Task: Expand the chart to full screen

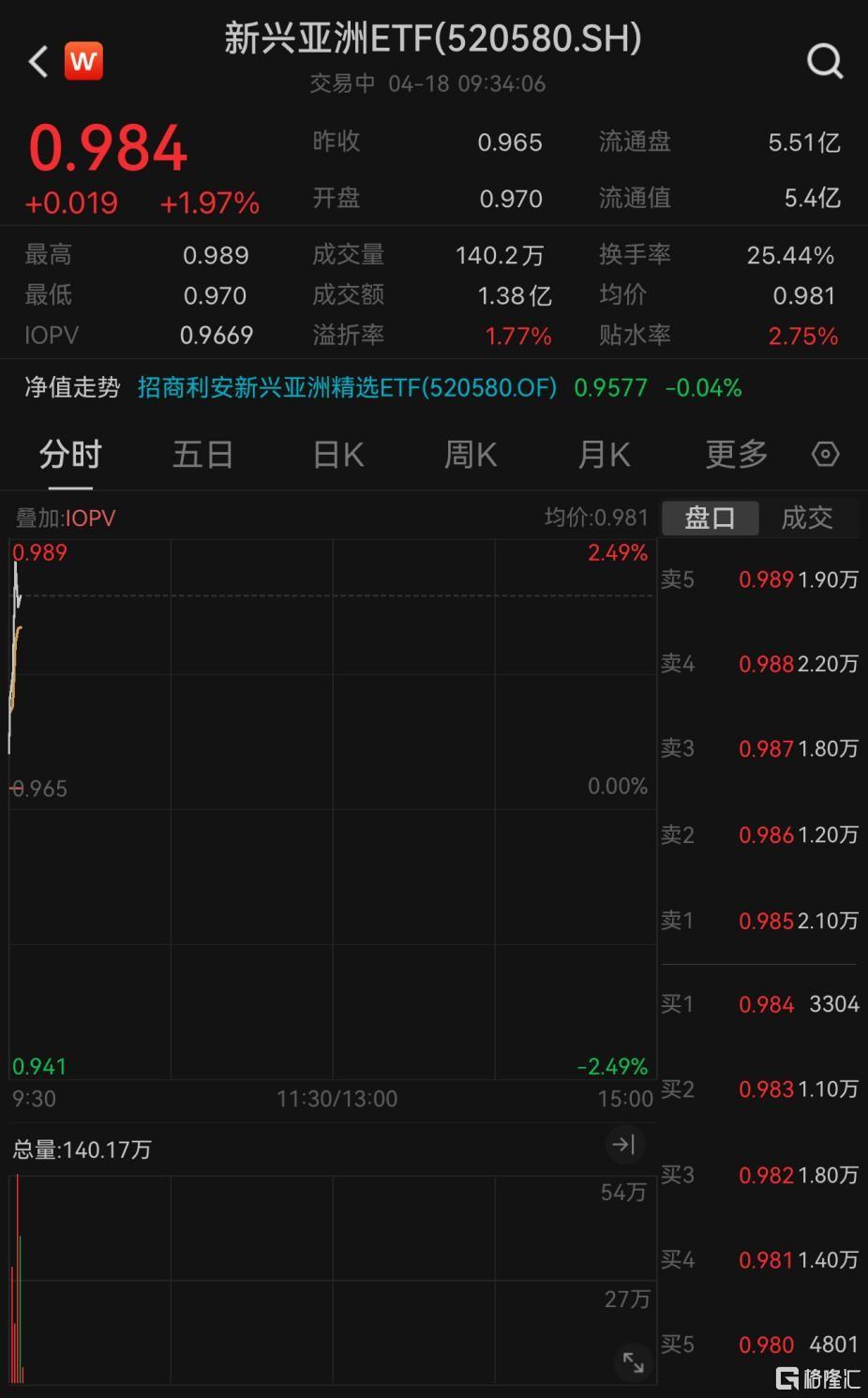Action: tap(633, 1362)
